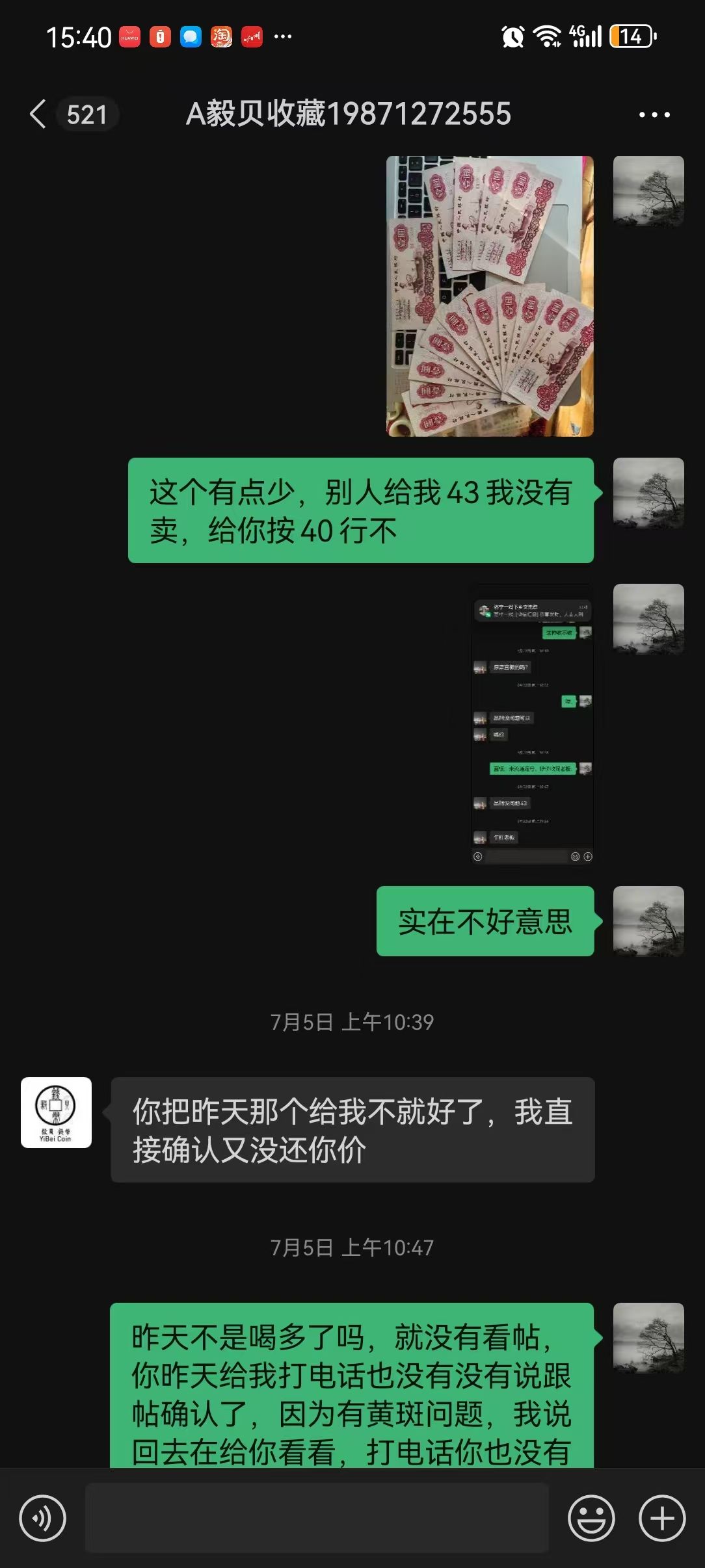Switch to voice message input
Viewport: 705px width, 1568px height.
click(43, 1518)
